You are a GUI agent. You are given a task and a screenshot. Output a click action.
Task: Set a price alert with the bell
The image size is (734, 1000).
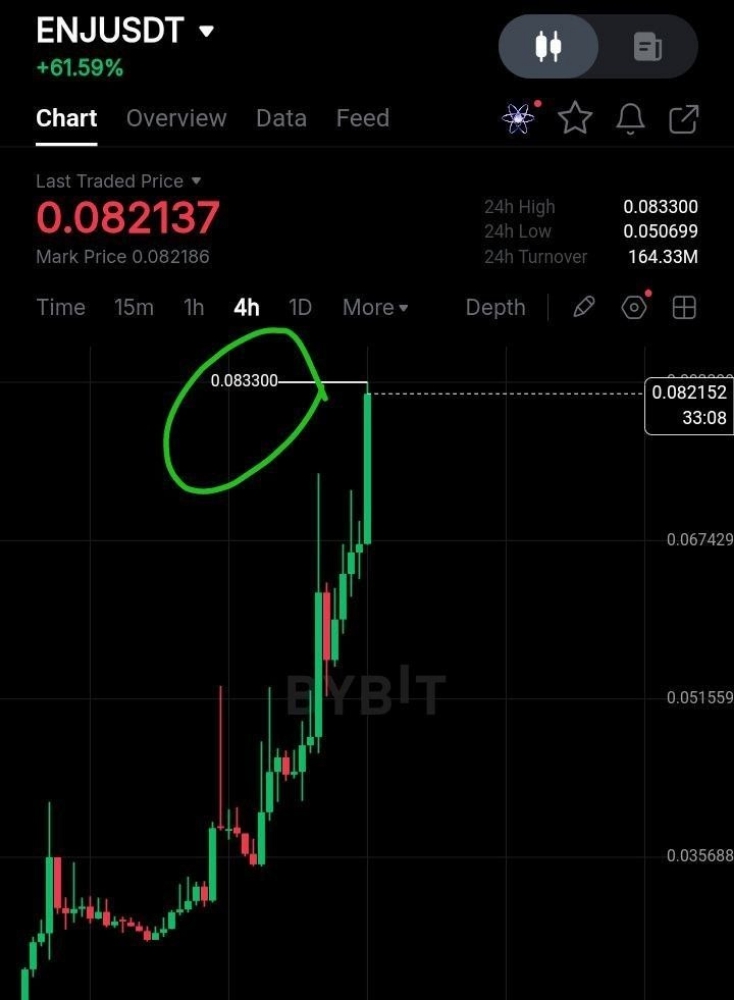630,119
